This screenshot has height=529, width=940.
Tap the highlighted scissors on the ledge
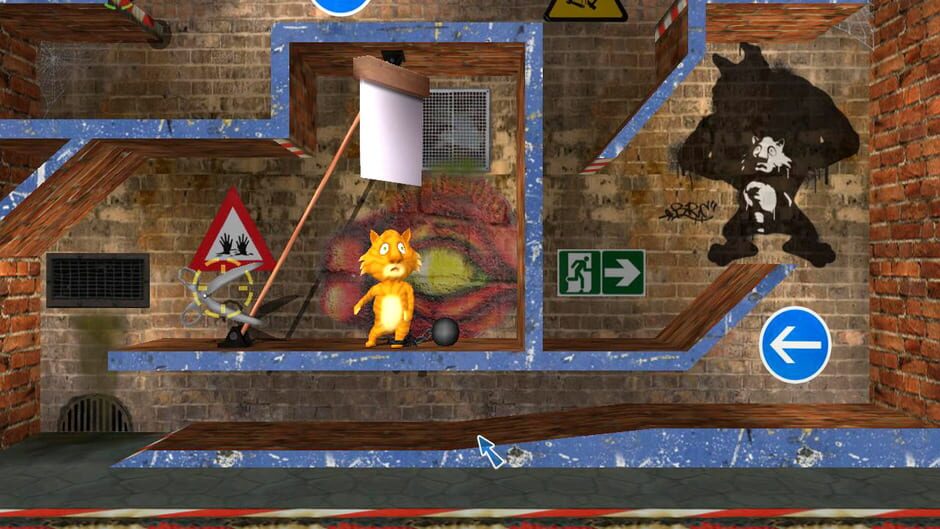(222, 295)
